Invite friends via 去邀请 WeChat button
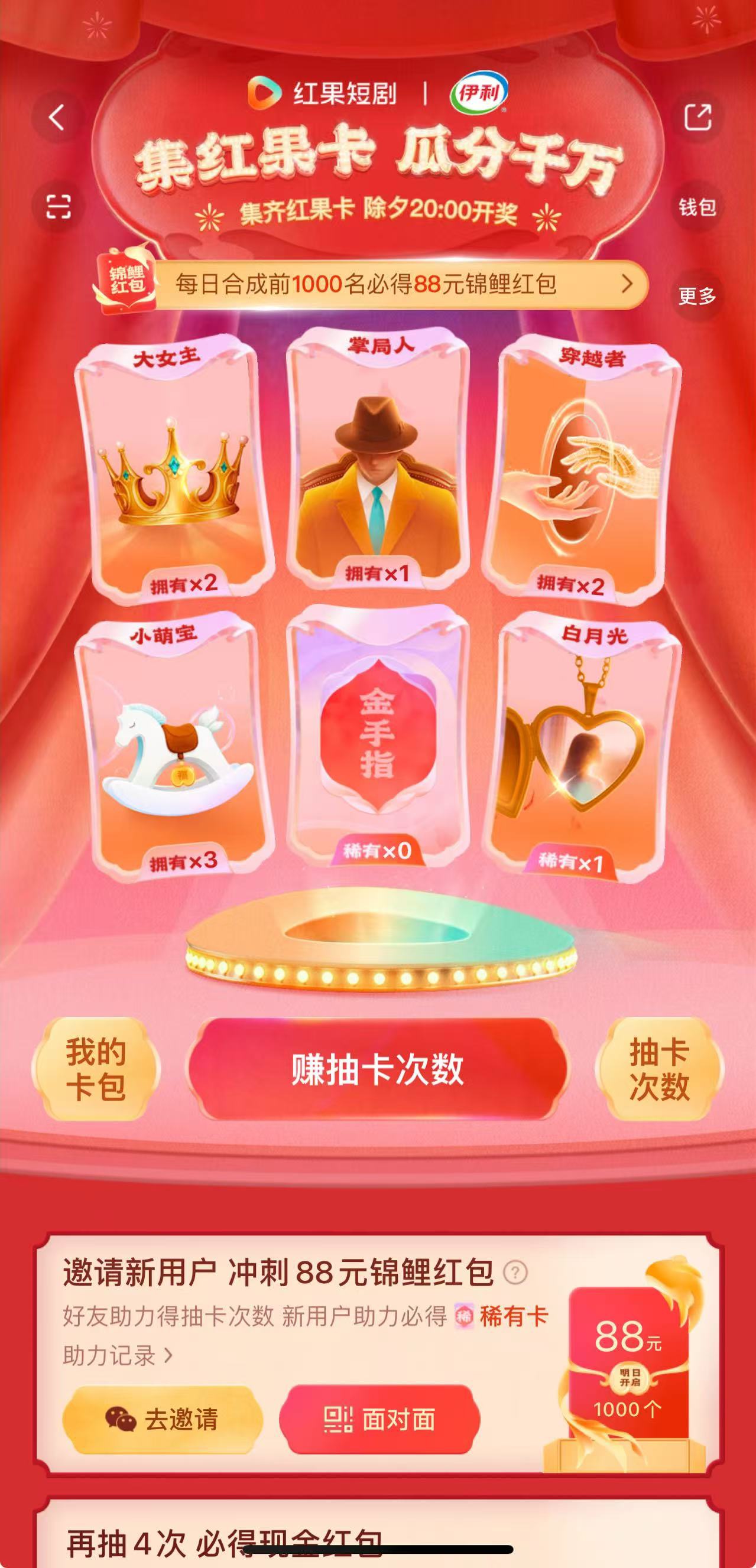Viewport: 756px width, 1568px height. [x=163, y=1420]
